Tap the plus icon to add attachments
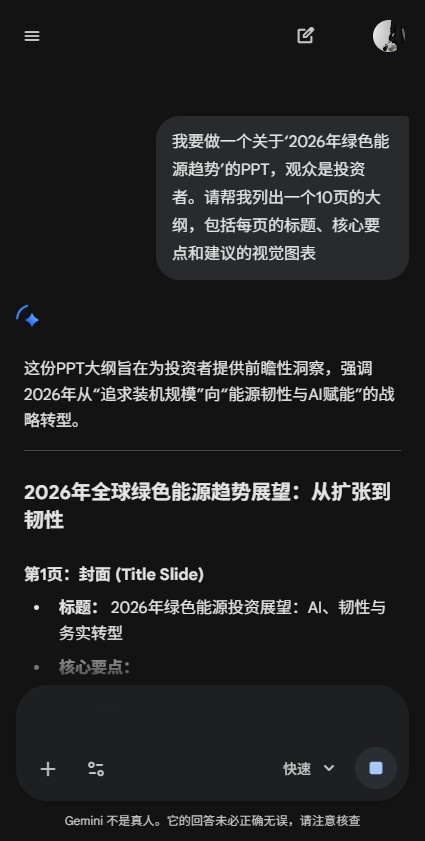 tap(48, 769)
